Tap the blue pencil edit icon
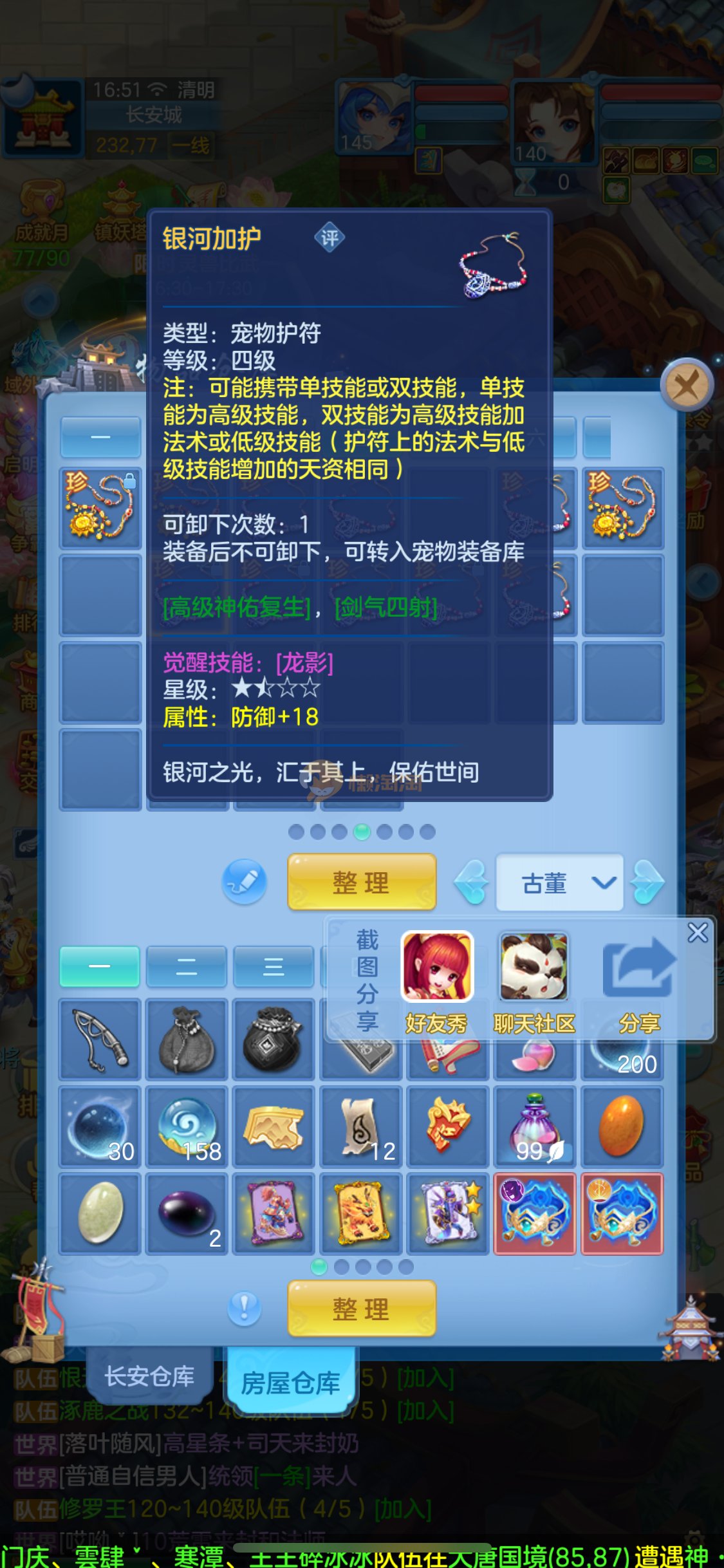Viewport: 724px width, 1568px height. 245,881
